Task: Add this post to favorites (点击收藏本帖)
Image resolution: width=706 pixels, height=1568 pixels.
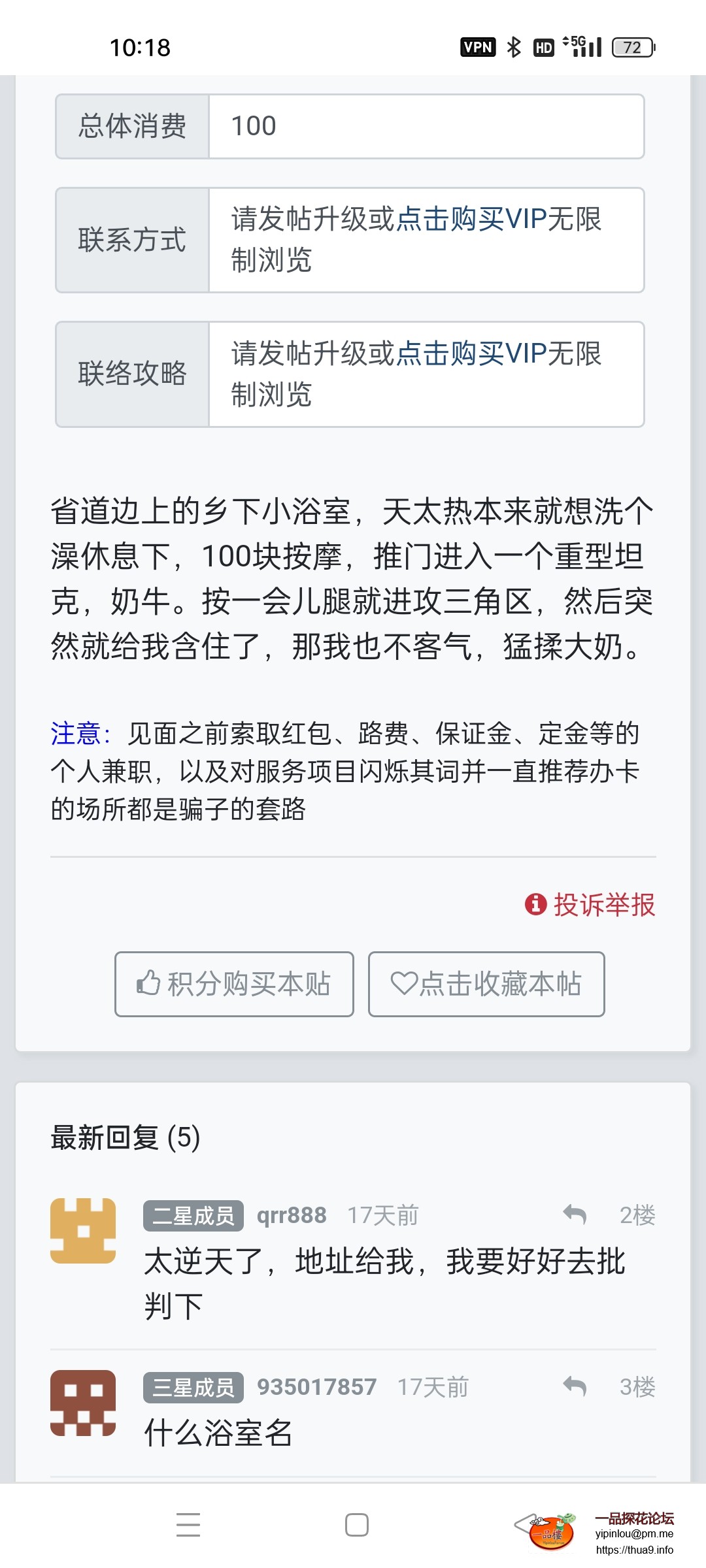Action: pyautogui.click(x=486, y=984)
